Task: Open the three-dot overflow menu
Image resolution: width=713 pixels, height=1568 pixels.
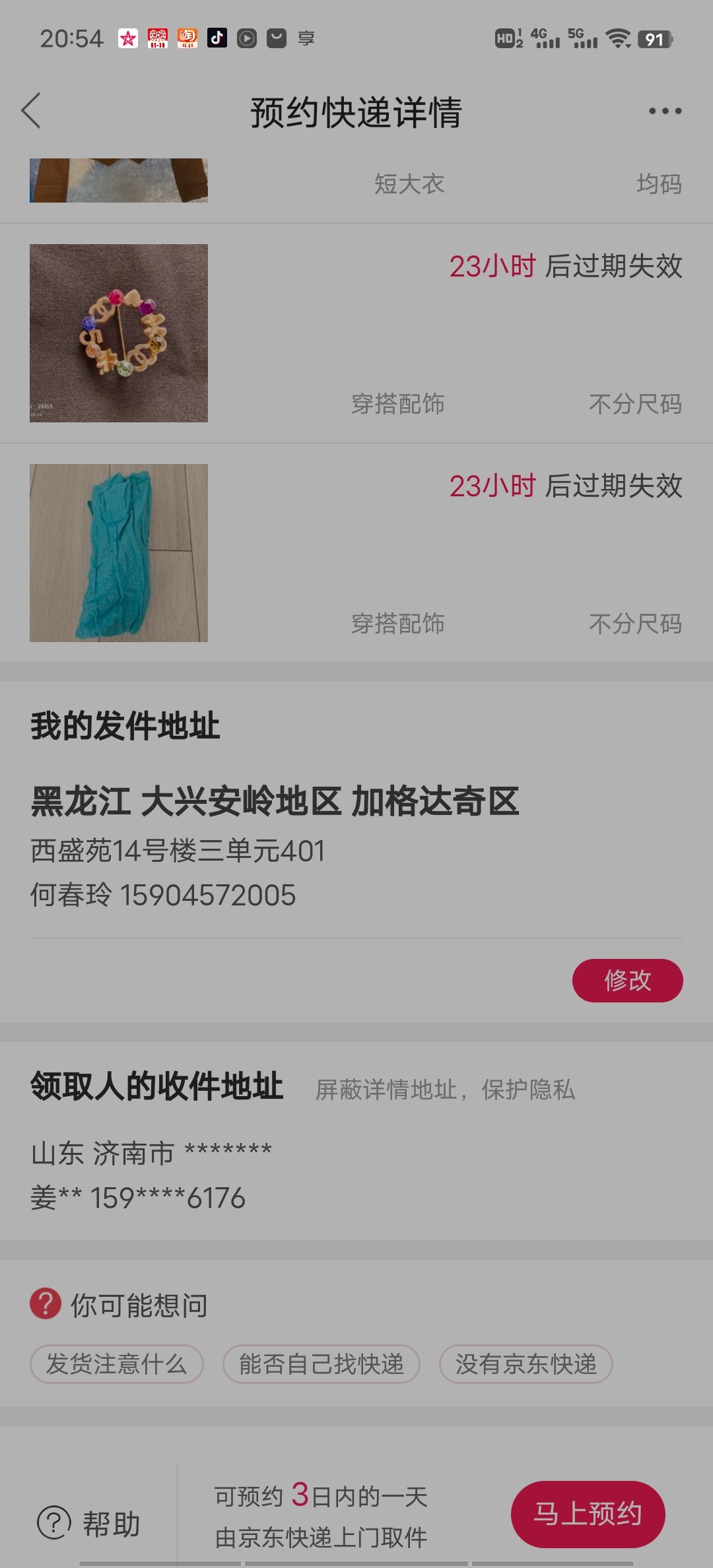Action: [x=664, y=111]
